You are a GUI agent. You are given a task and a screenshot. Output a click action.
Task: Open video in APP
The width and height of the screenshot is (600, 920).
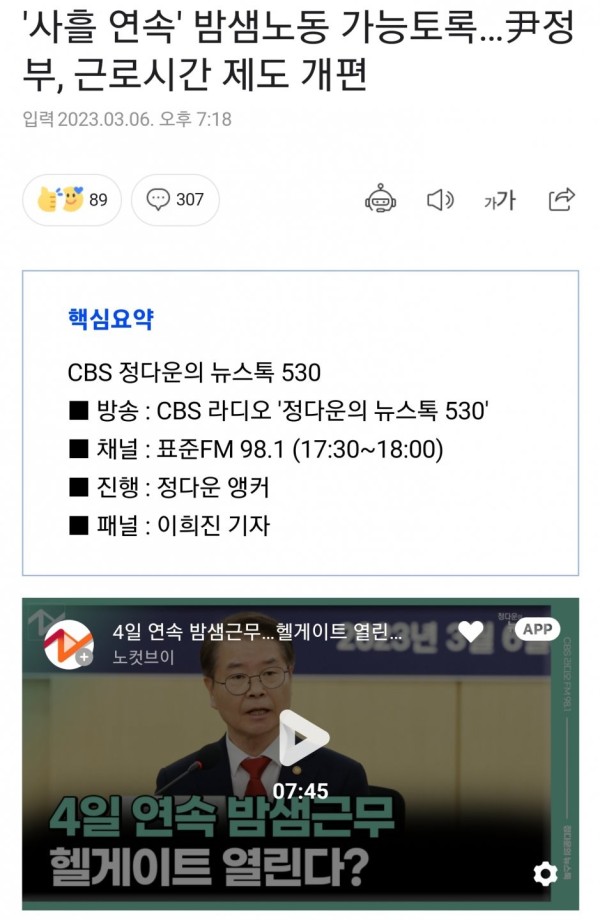(536, 629)
